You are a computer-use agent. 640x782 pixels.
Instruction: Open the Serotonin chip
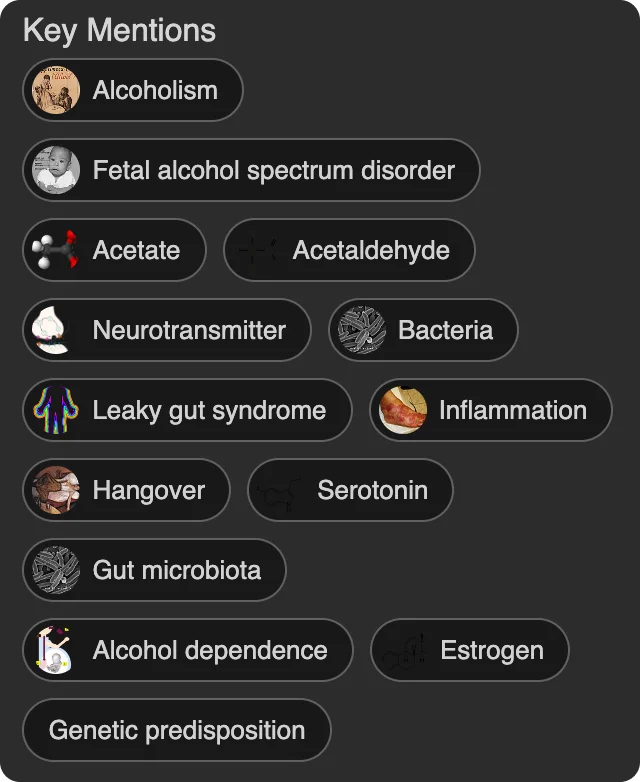click(350, 490)
